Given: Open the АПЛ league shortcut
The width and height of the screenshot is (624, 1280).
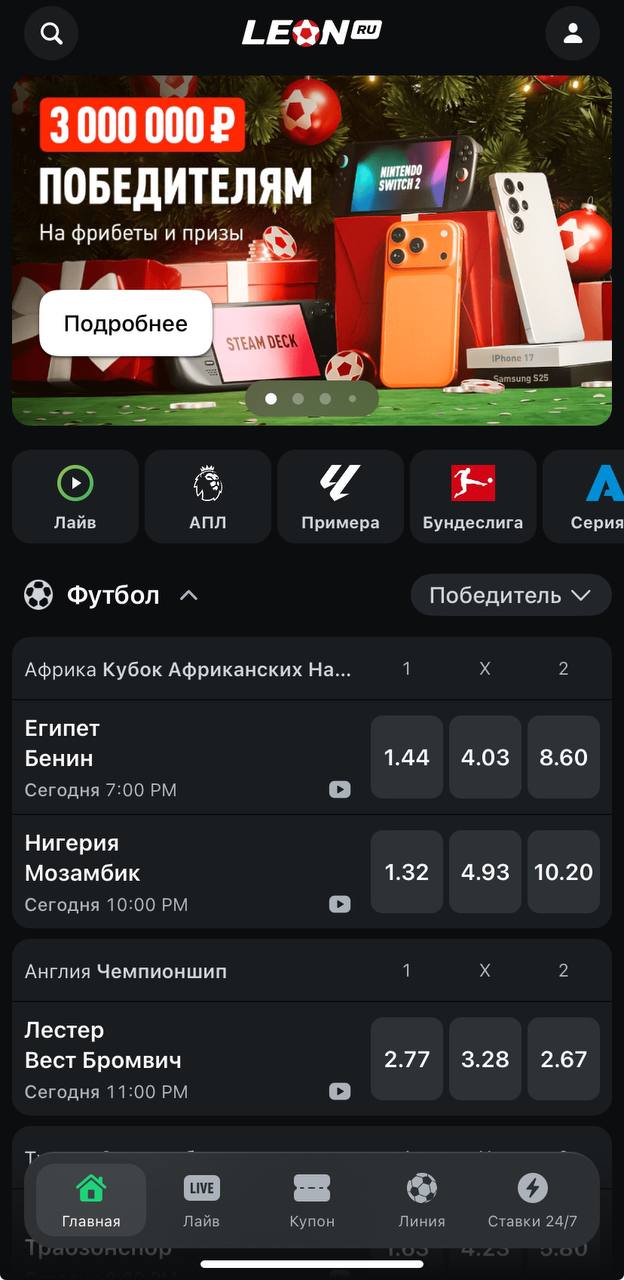Looking at the screenshot, I should click(208, 497).
